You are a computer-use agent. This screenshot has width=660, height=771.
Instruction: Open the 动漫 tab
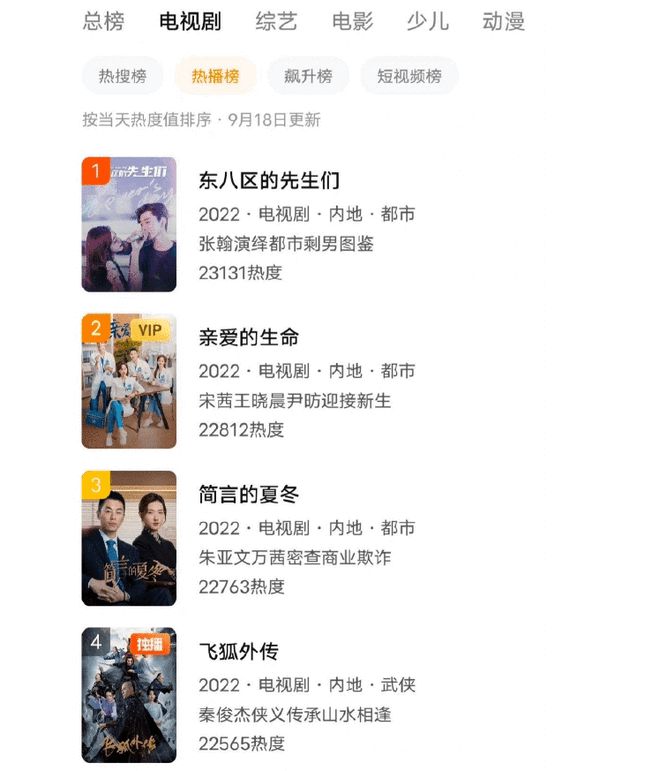coord(504,21)
